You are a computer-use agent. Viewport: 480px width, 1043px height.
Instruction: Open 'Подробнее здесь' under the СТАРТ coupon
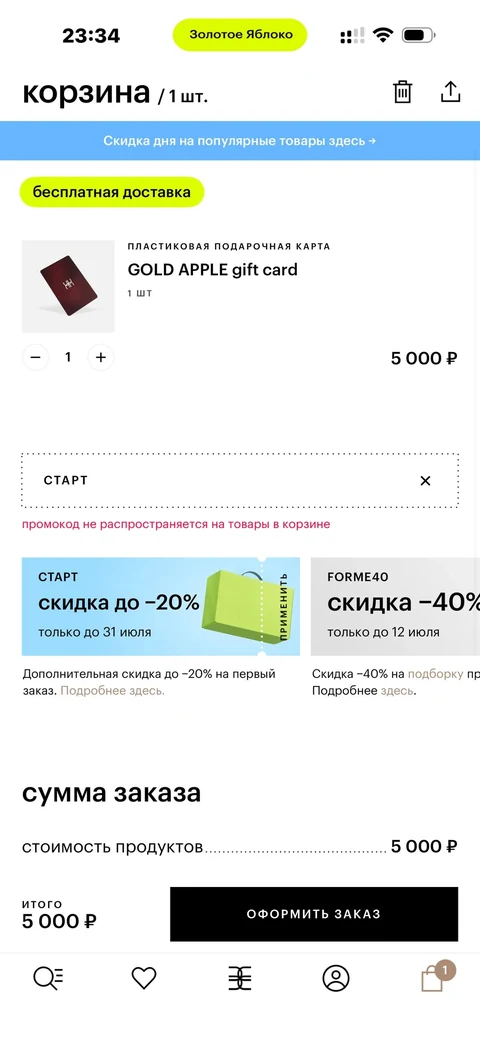pyautogui.click(x=112, y=690)
